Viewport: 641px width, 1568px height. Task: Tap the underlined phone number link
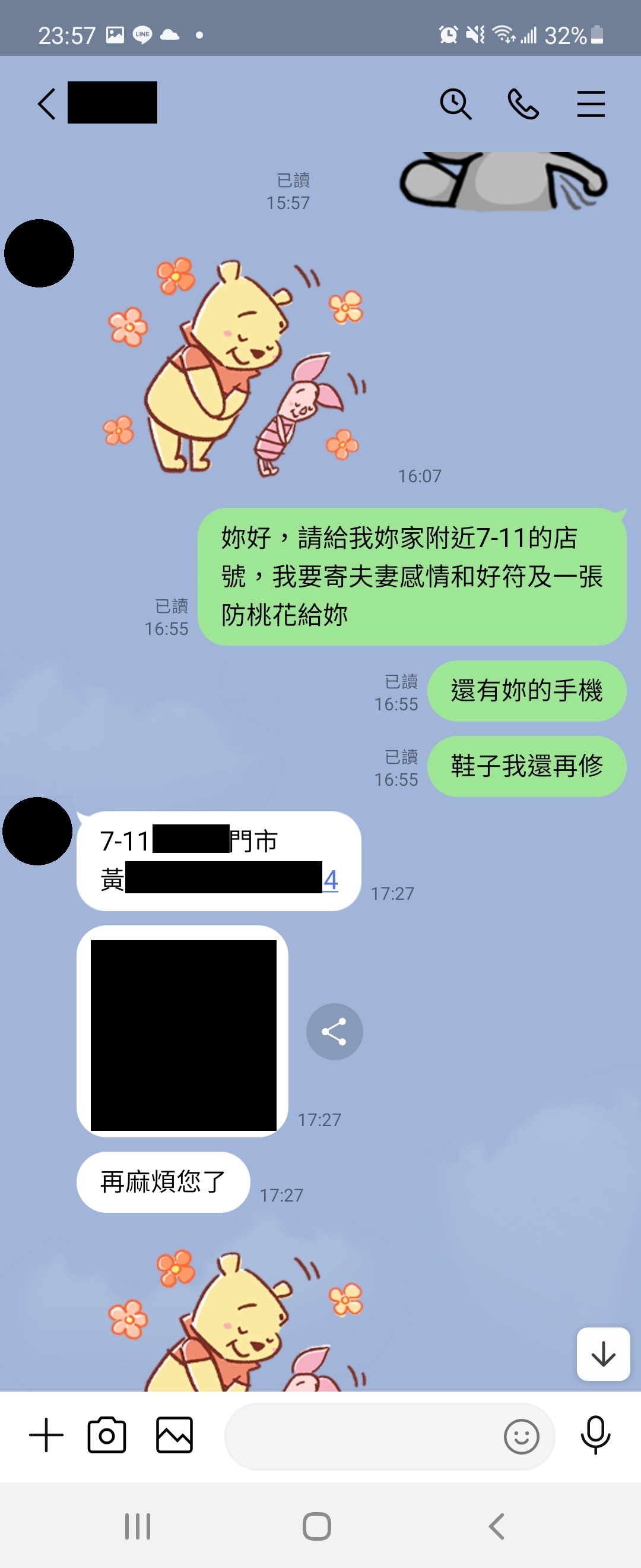(x=330, y=880)
